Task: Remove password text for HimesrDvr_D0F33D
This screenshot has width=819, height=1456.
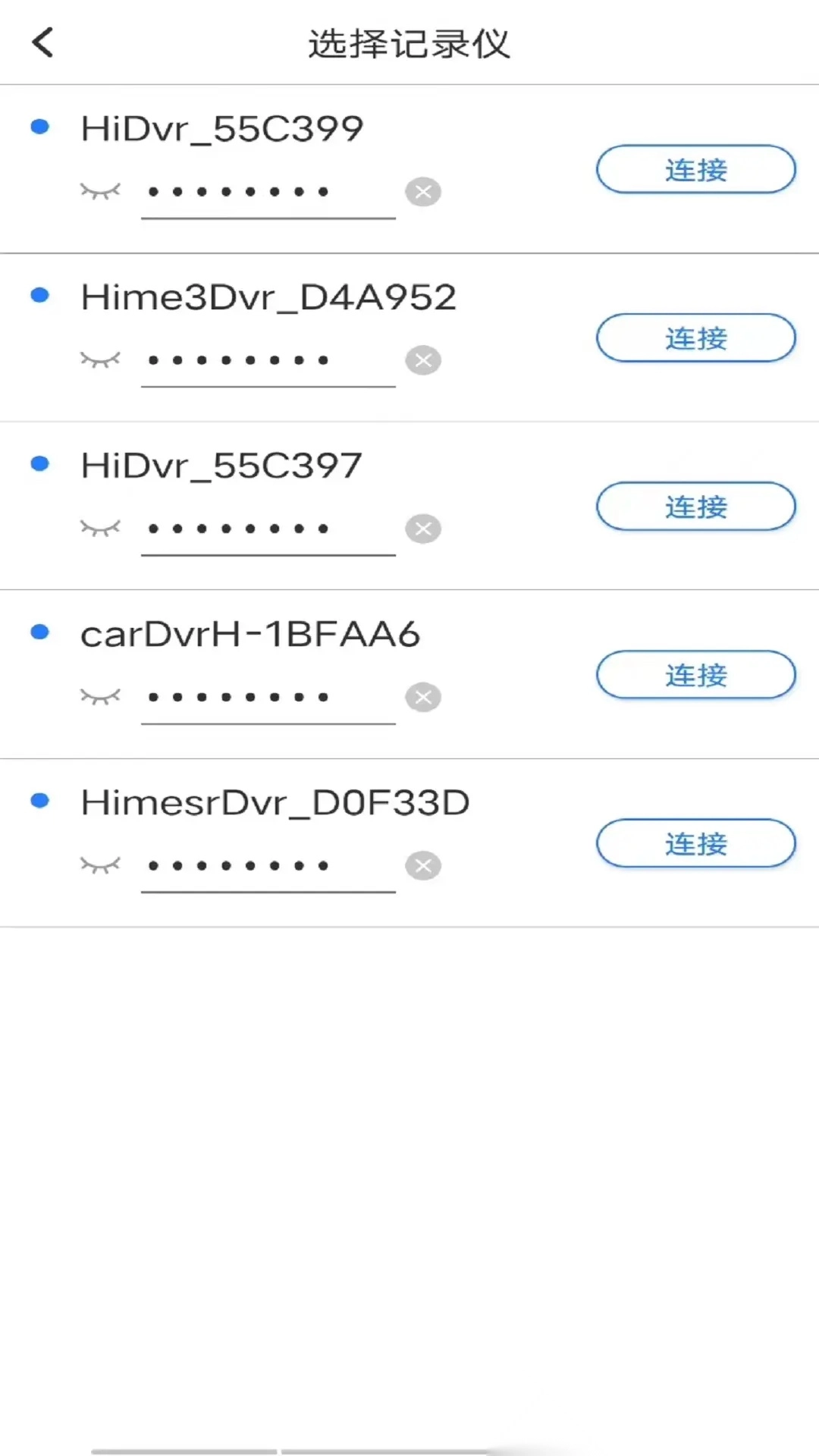Action: point(423,864)
